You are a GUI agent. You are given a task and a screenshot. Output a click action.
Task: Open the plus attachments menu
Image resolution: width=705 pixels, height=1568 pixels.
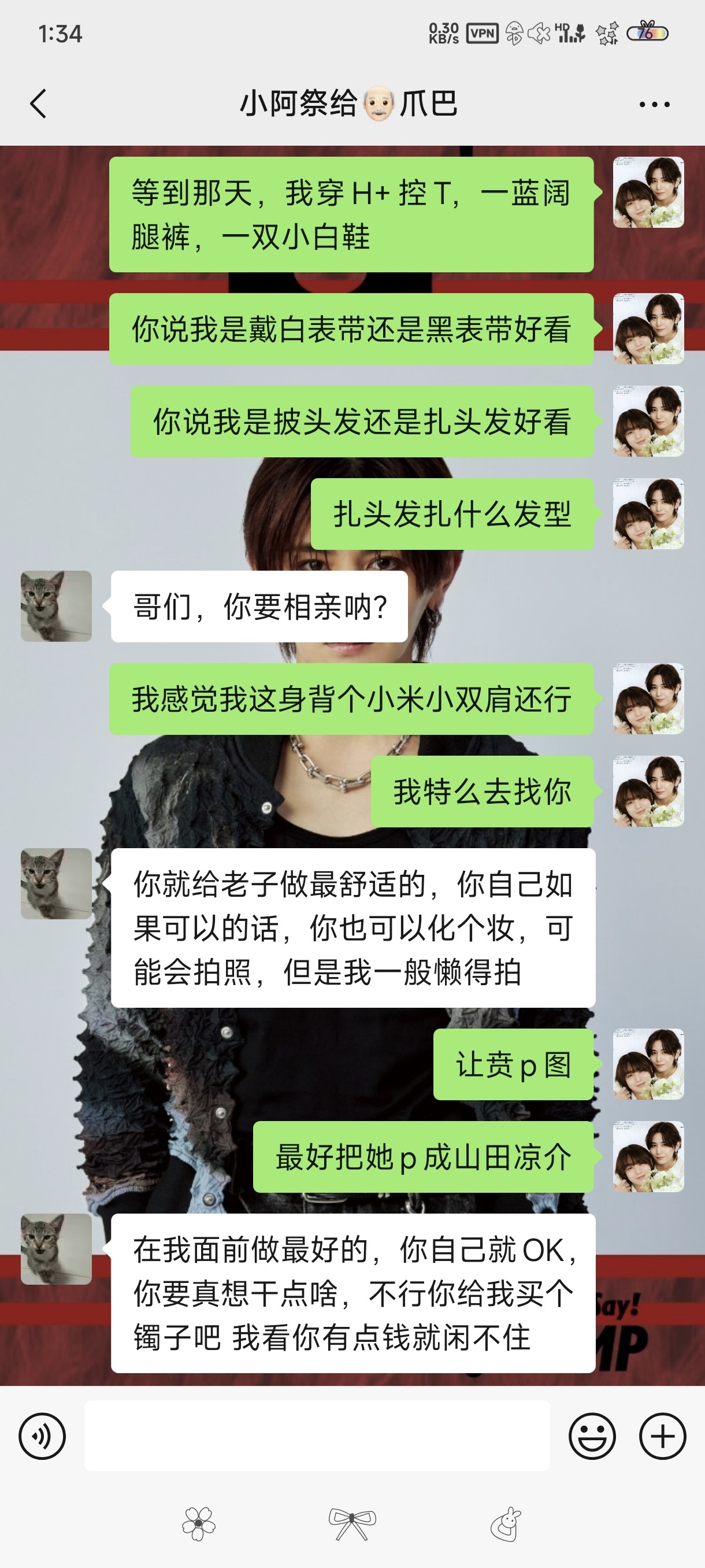(662, 1436)
